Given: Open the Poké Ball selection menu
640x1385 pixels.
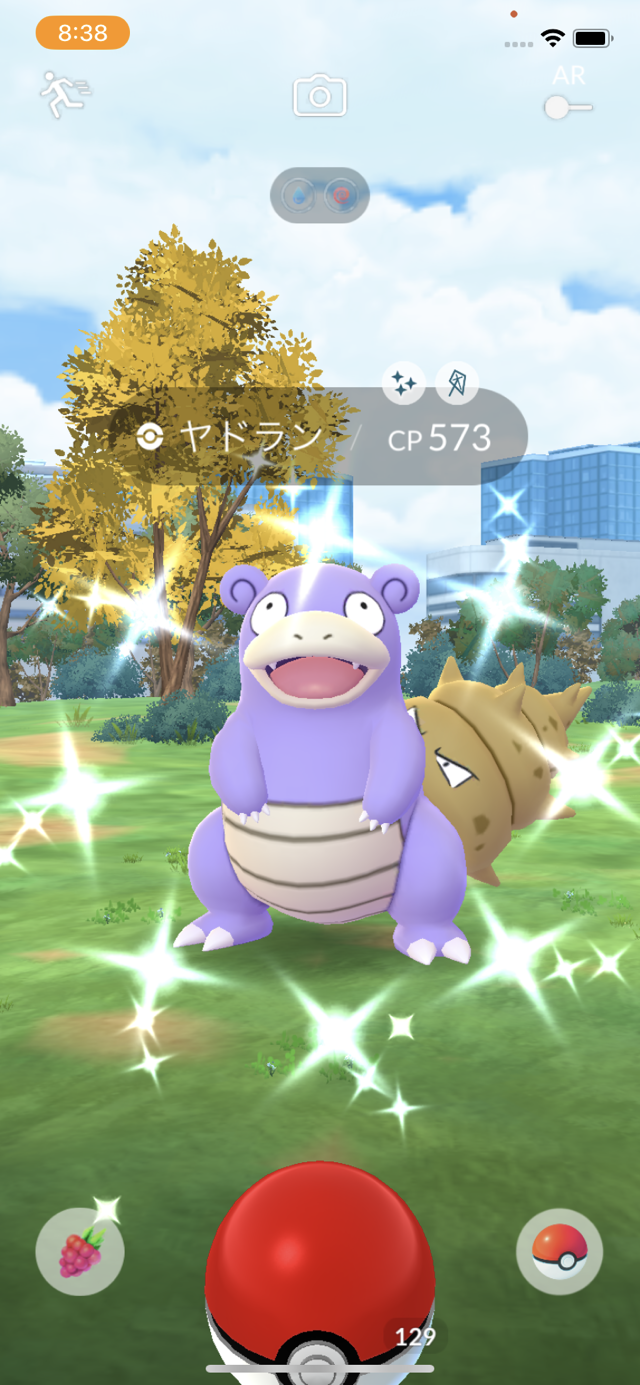Looking at the screenshot, I should click(559, 1251).
